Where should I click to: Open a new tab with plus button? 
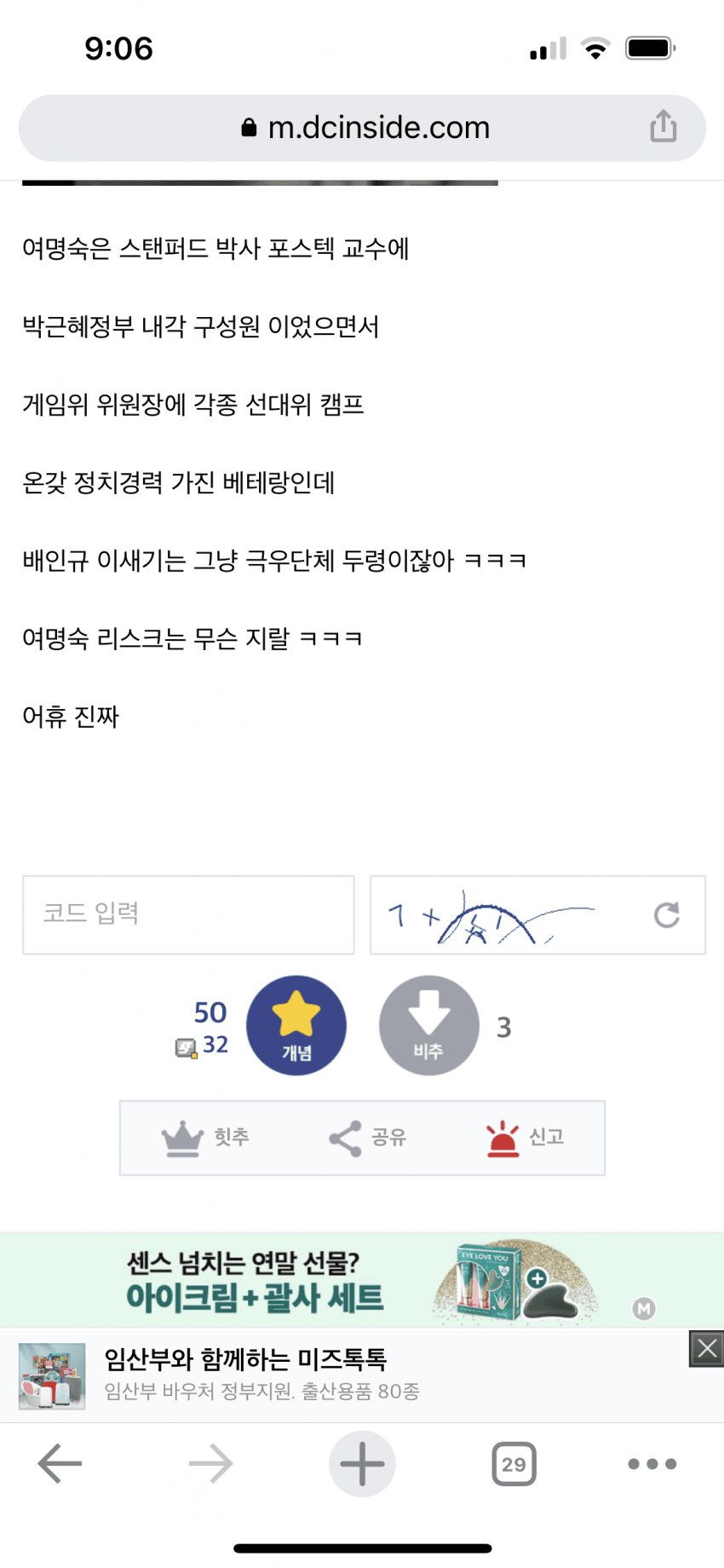pos(362,1464)
